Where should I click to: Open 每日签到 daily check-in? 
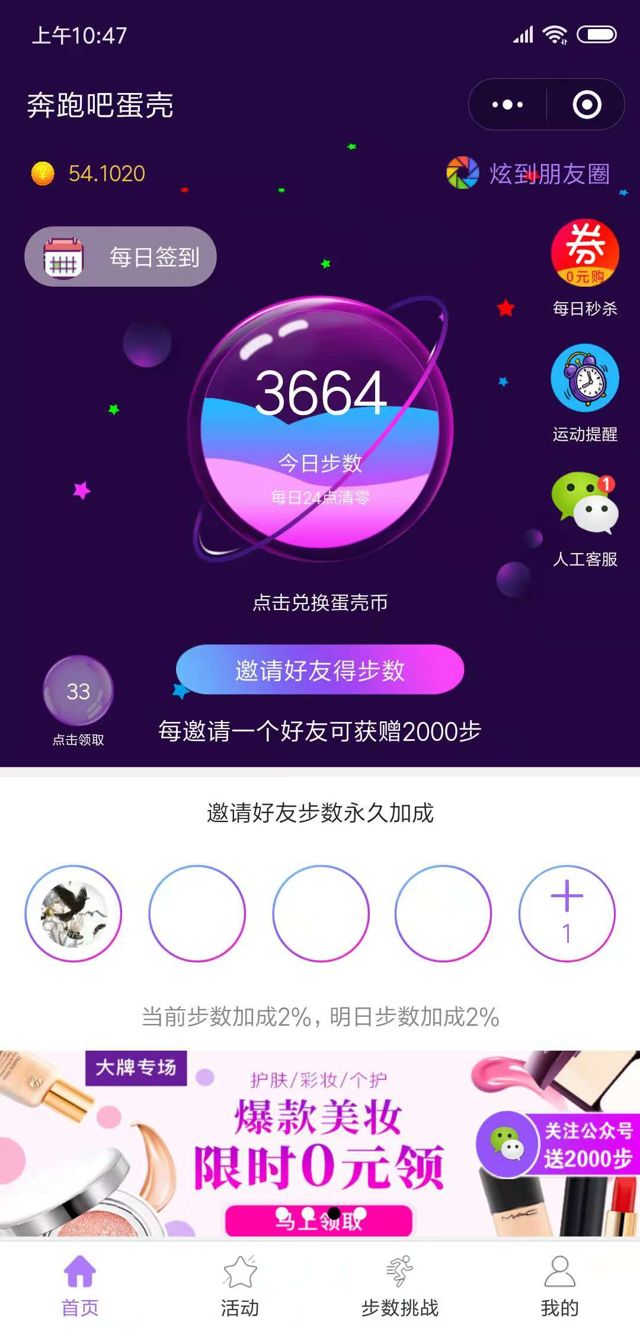tap(121, 257)
